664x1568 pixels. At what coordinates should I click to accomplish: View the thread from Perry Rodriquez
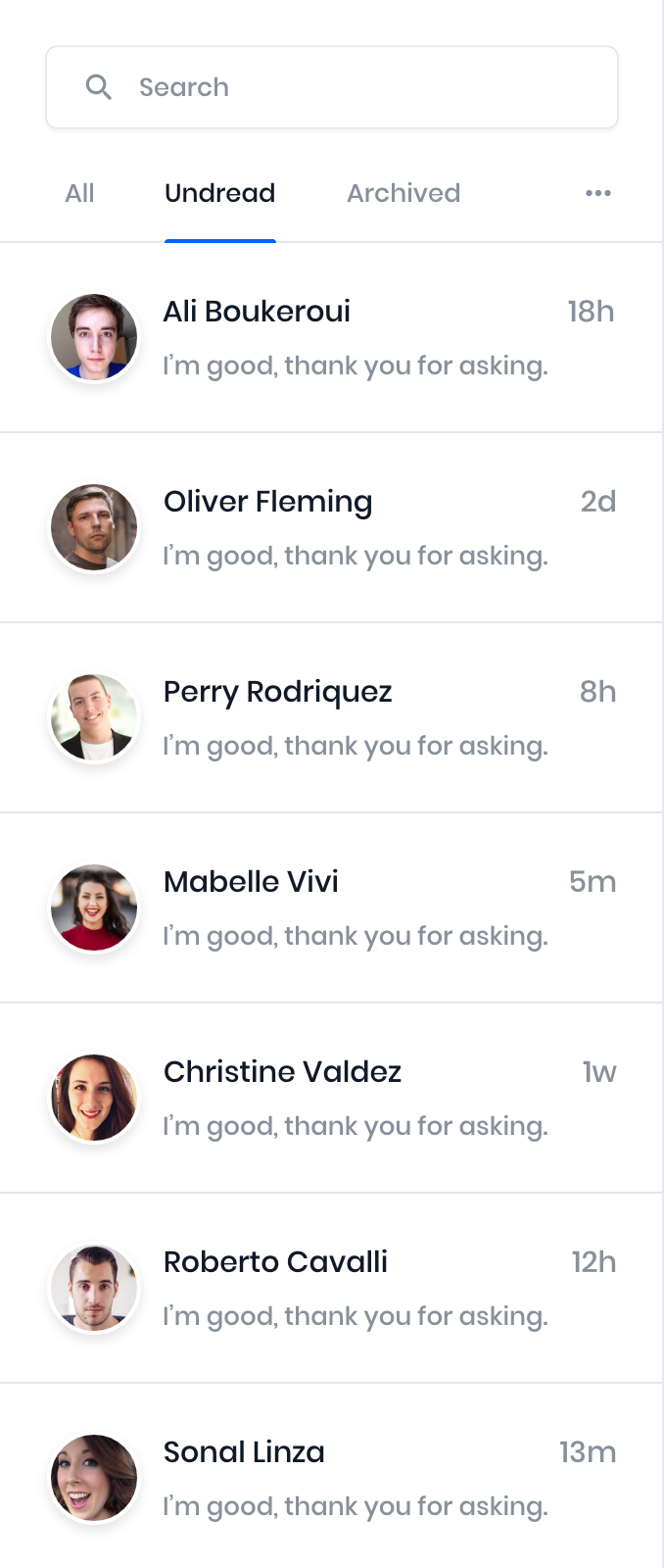331,718
